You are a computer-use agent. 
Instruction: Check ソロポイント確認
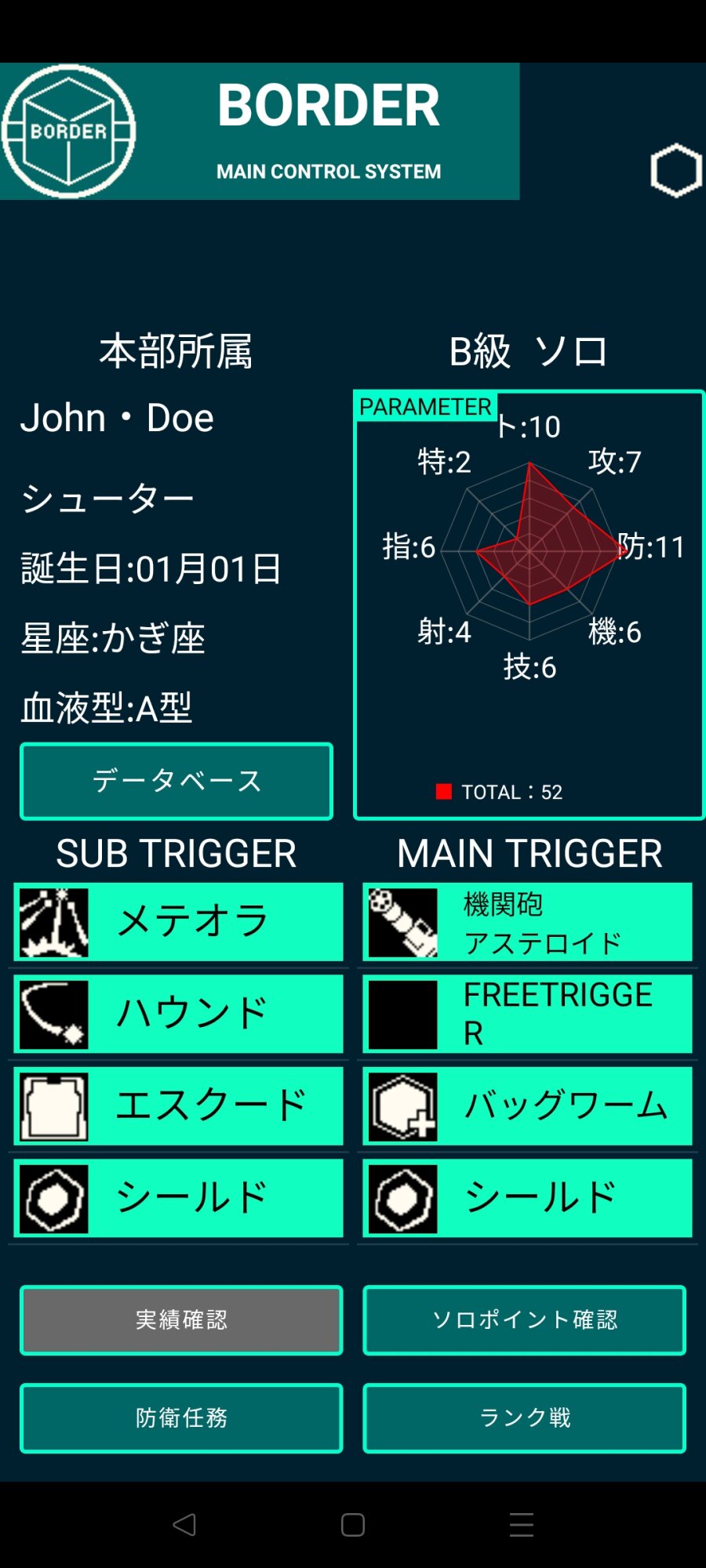click(525, 1320)
